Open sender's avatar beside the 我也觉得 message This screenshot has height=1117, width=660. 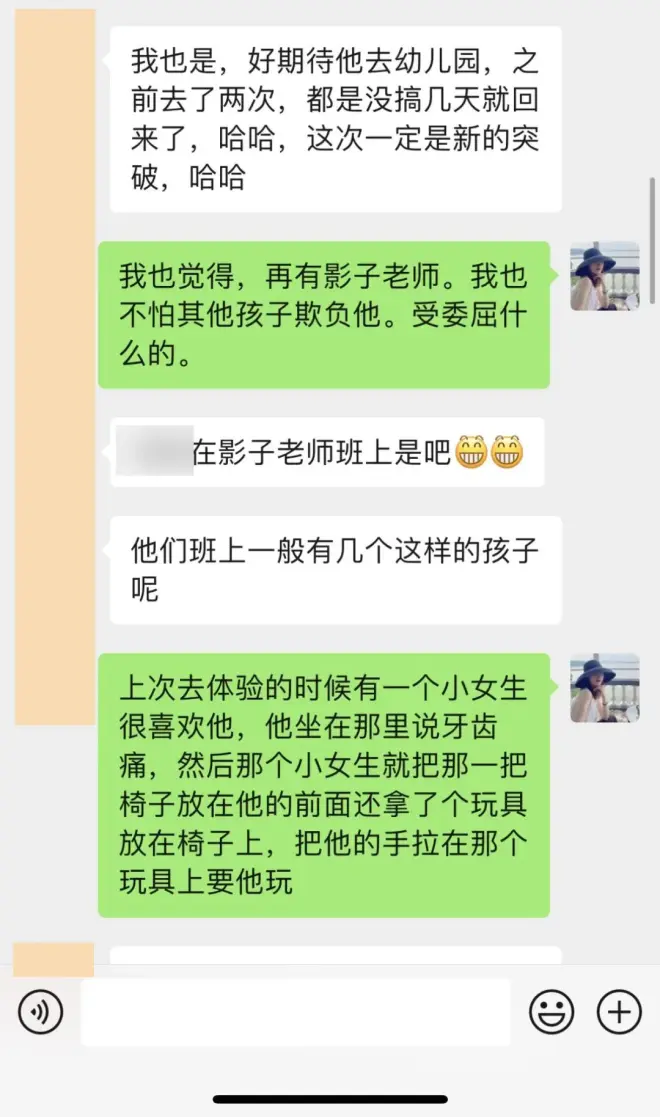[x=604, y=276]
